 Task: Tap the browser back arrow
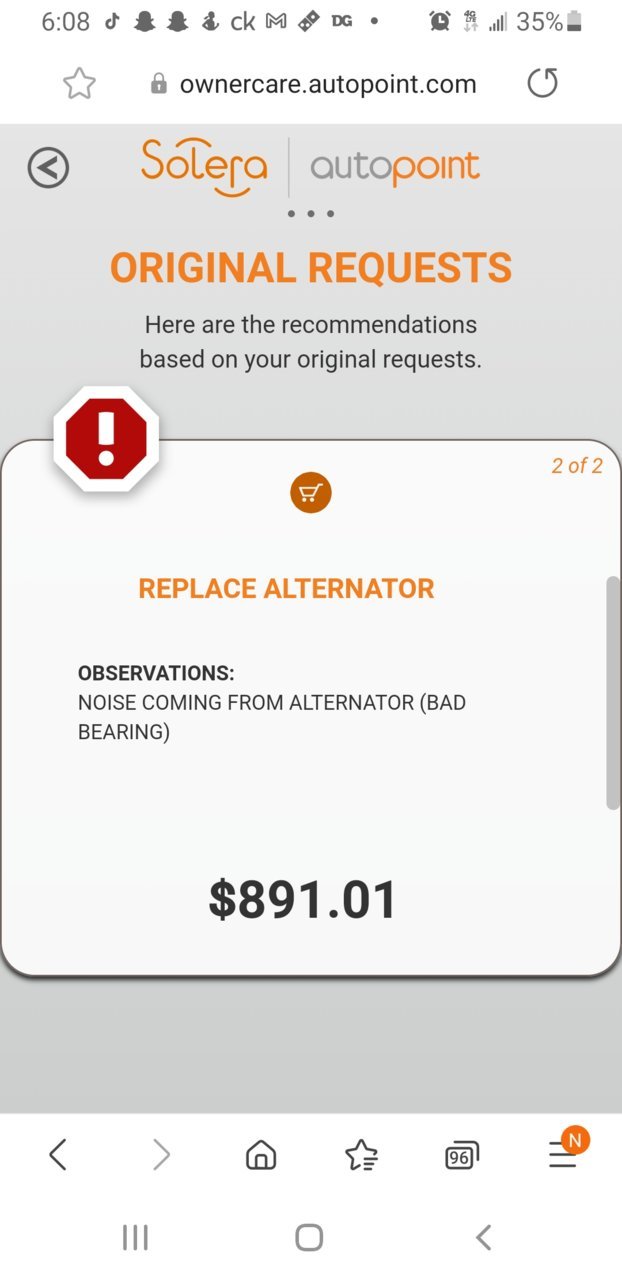point(58,1155)
